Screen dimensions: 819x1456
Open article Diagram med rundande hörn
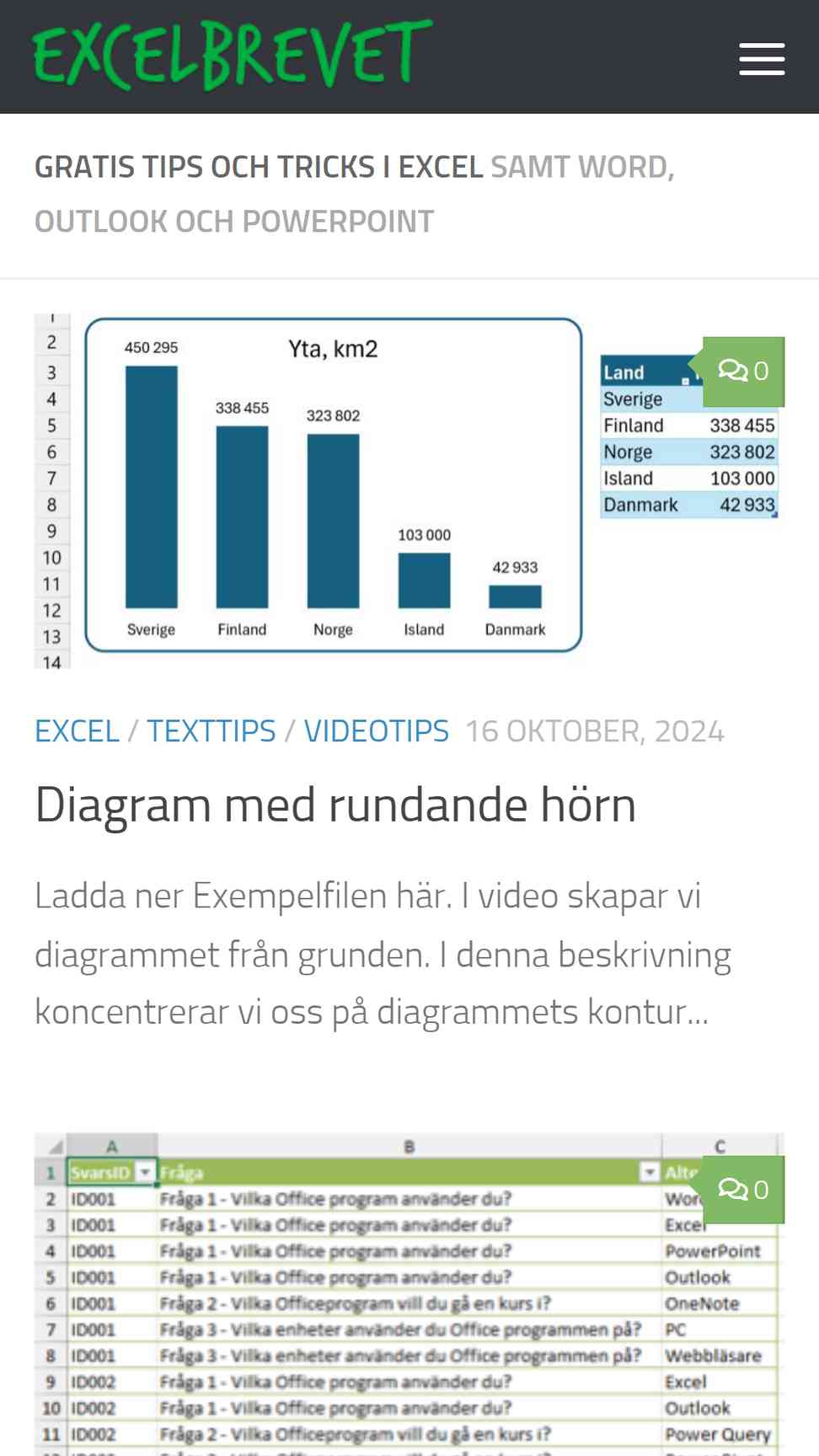click(x=335, y=805)
